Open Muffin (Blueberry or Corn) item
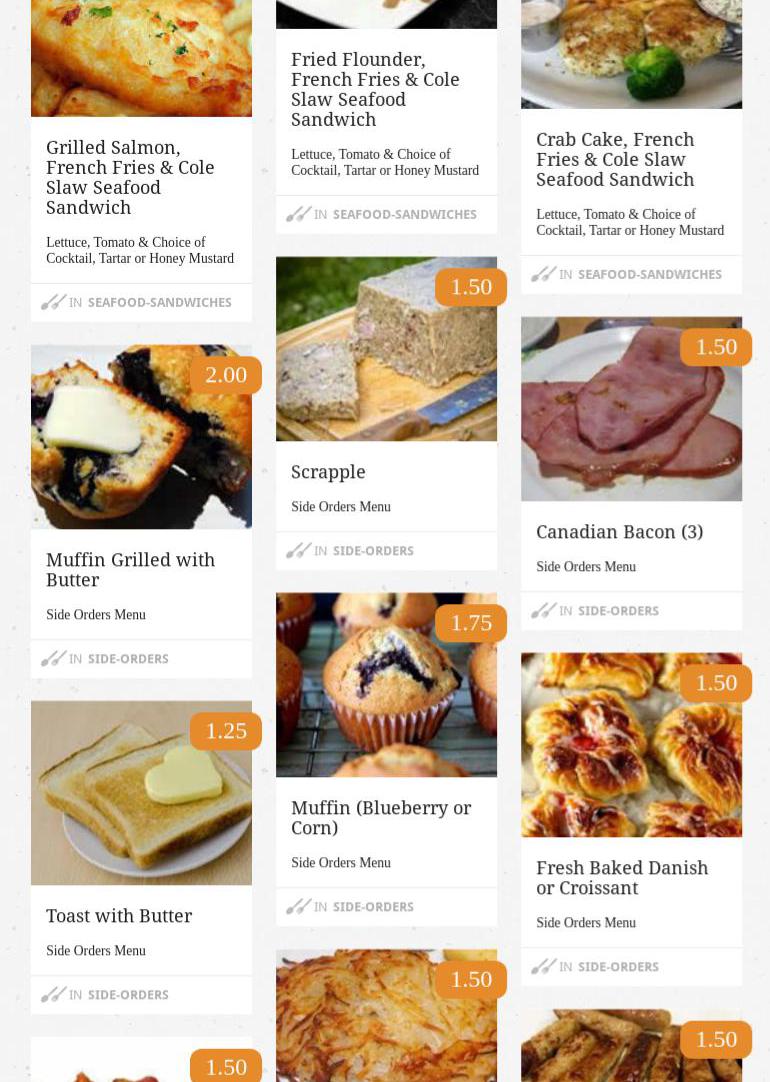Viewport: 770px width, 1082px height. (381, 817)
